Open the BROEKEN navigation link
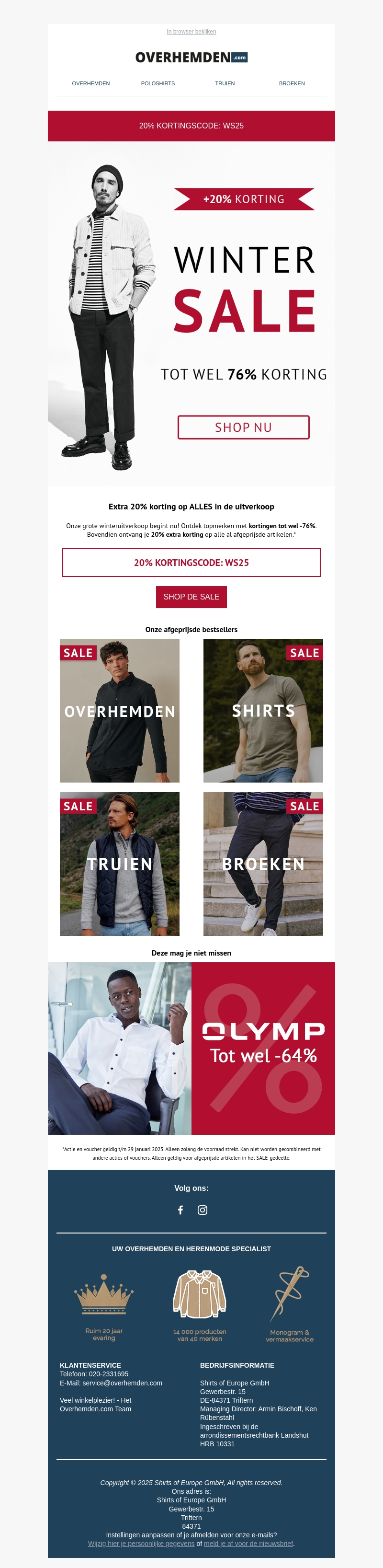 (292, 83)
